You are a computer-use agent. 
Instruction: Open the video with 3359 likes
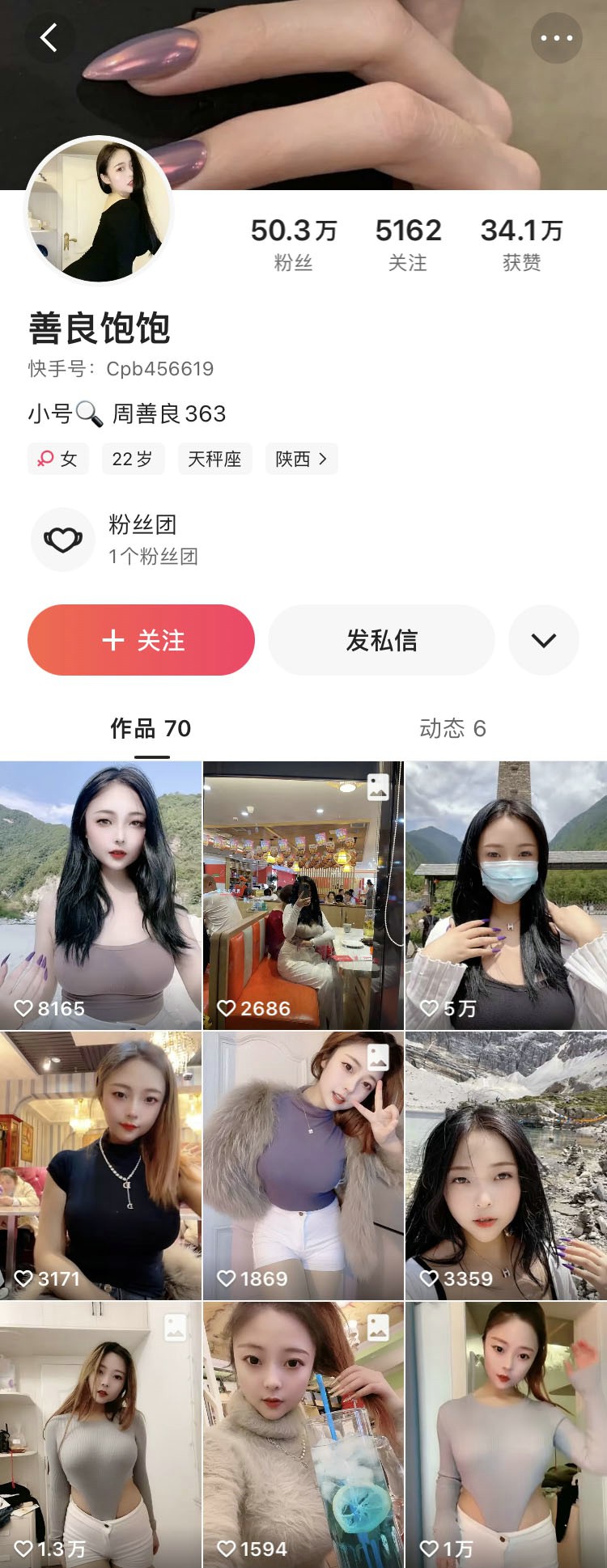coord(506,1165)
